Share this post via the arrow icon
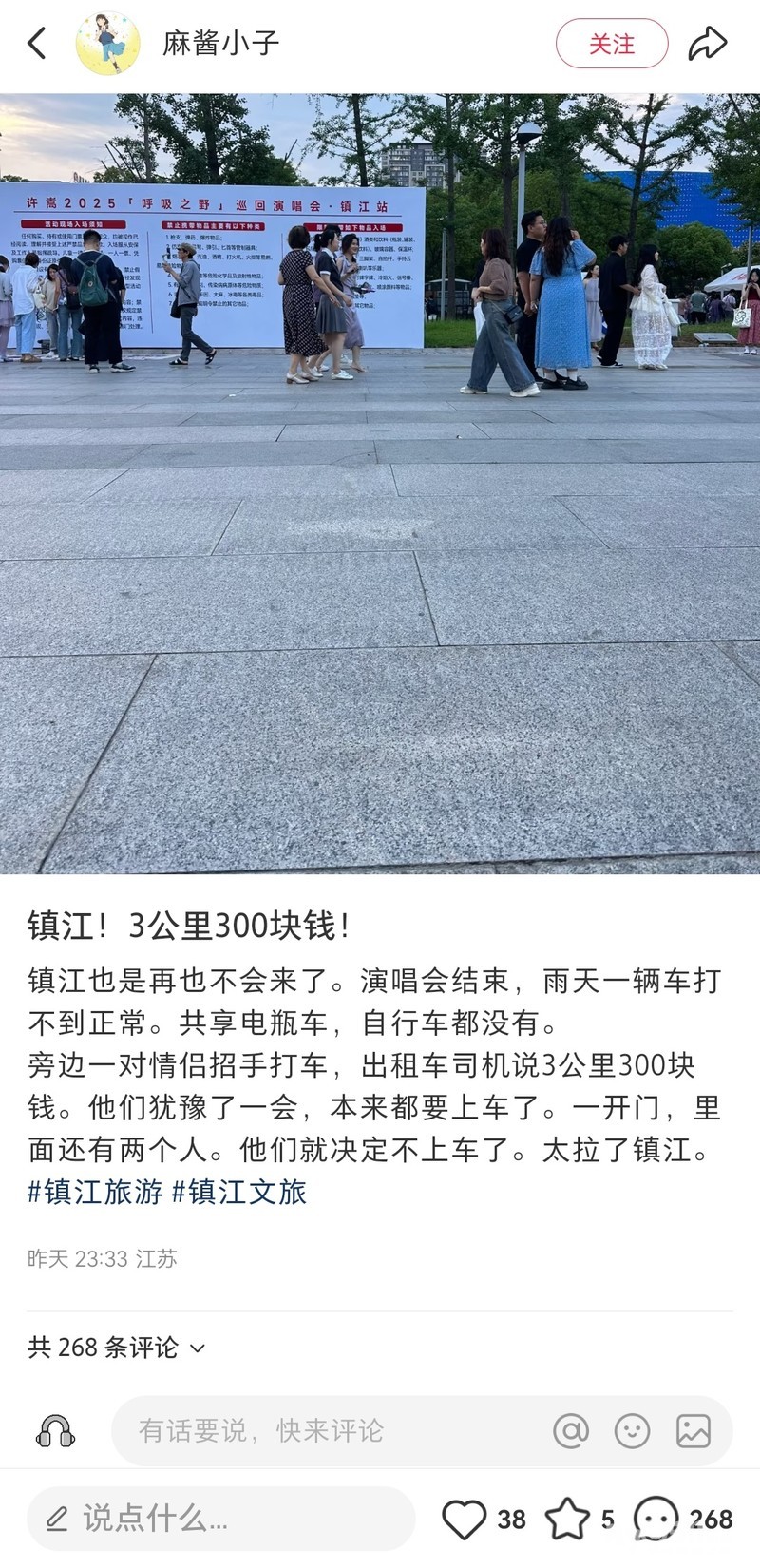The height and width of the screenshot is (1568, 760). tap(708, 44)
